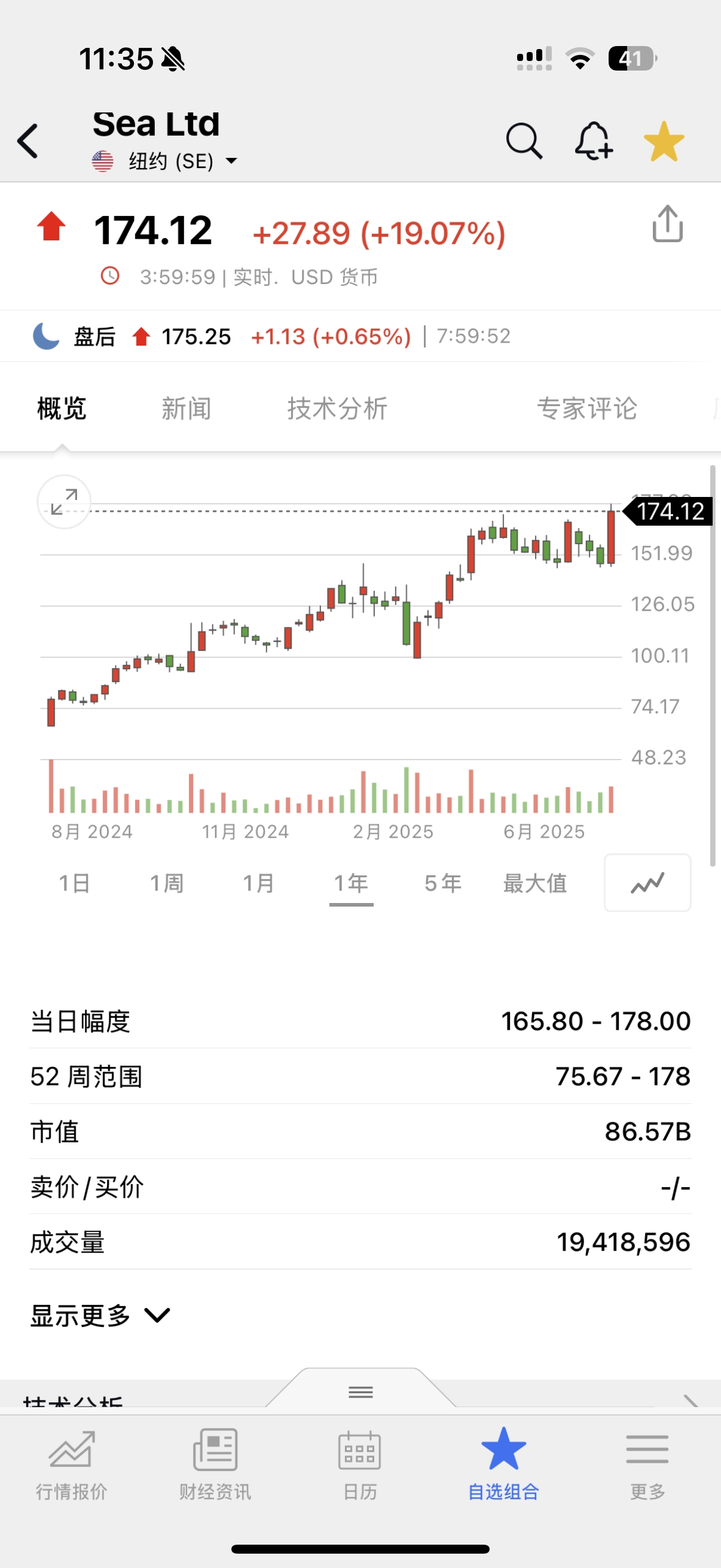Select the 1月 chart range
This screenshot has height=1568, width=721.
(x=259, y=883)
